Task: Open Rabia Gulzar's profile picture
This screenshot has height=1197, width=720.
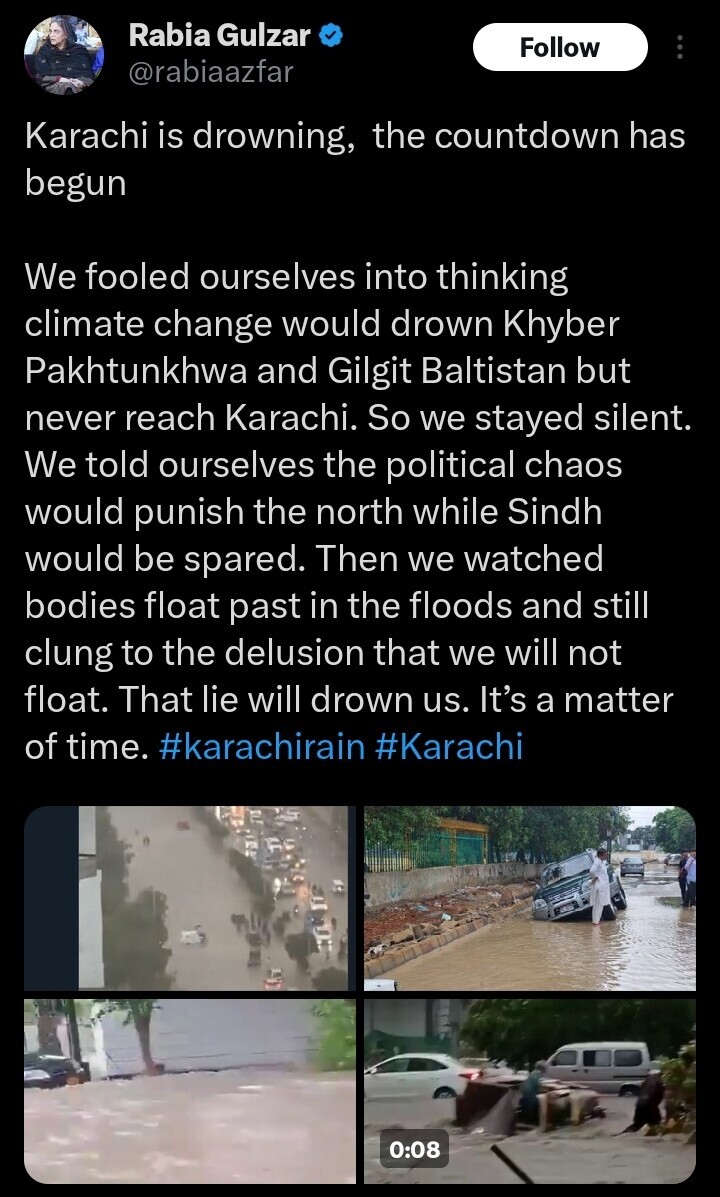Action: (64, 57)
